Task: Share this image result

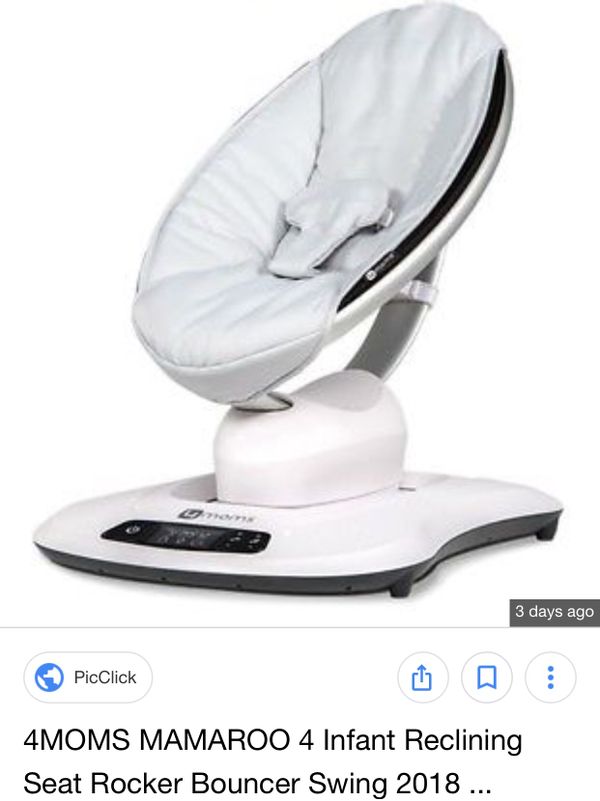Action: 421,677
